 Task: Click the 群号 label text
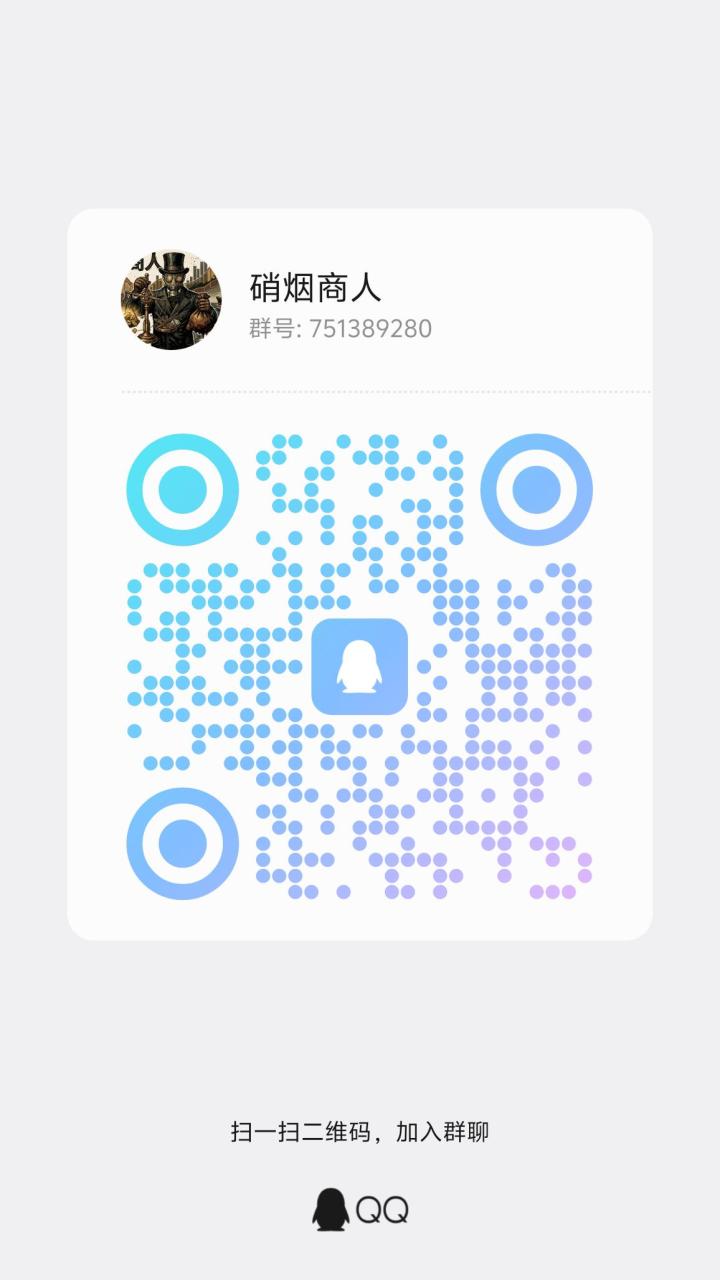coord(274,328)
